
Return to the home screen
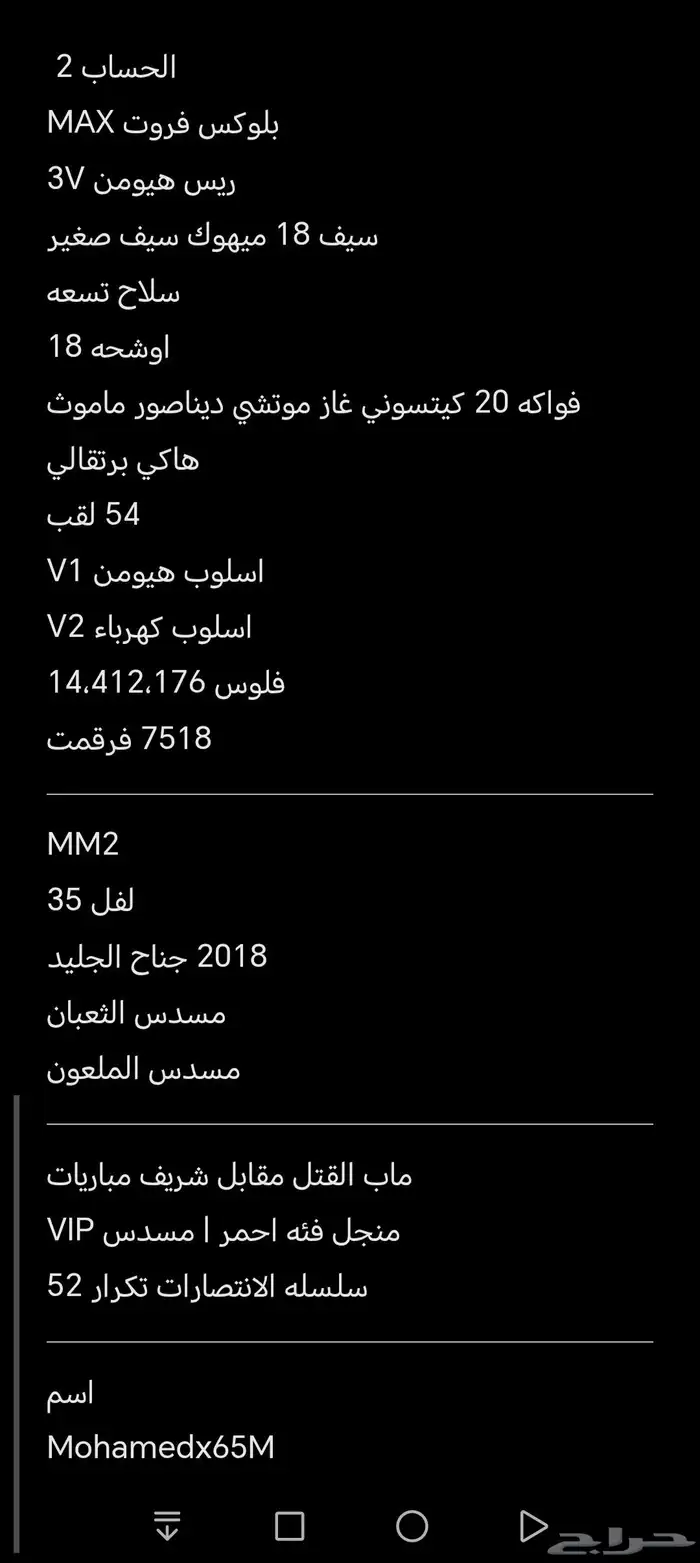[412, 1525]
